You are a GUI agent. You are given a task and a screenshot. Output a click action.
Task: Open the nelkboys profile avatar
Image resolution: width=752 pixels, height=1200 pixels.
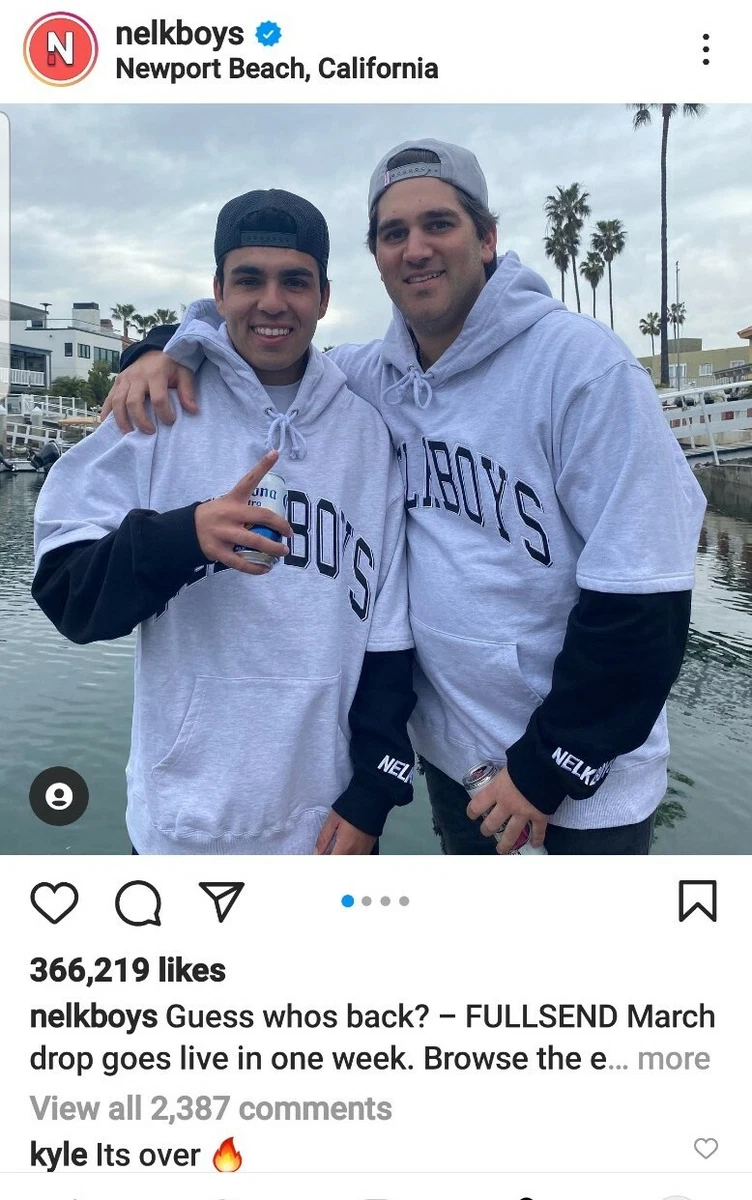(60, 49)
